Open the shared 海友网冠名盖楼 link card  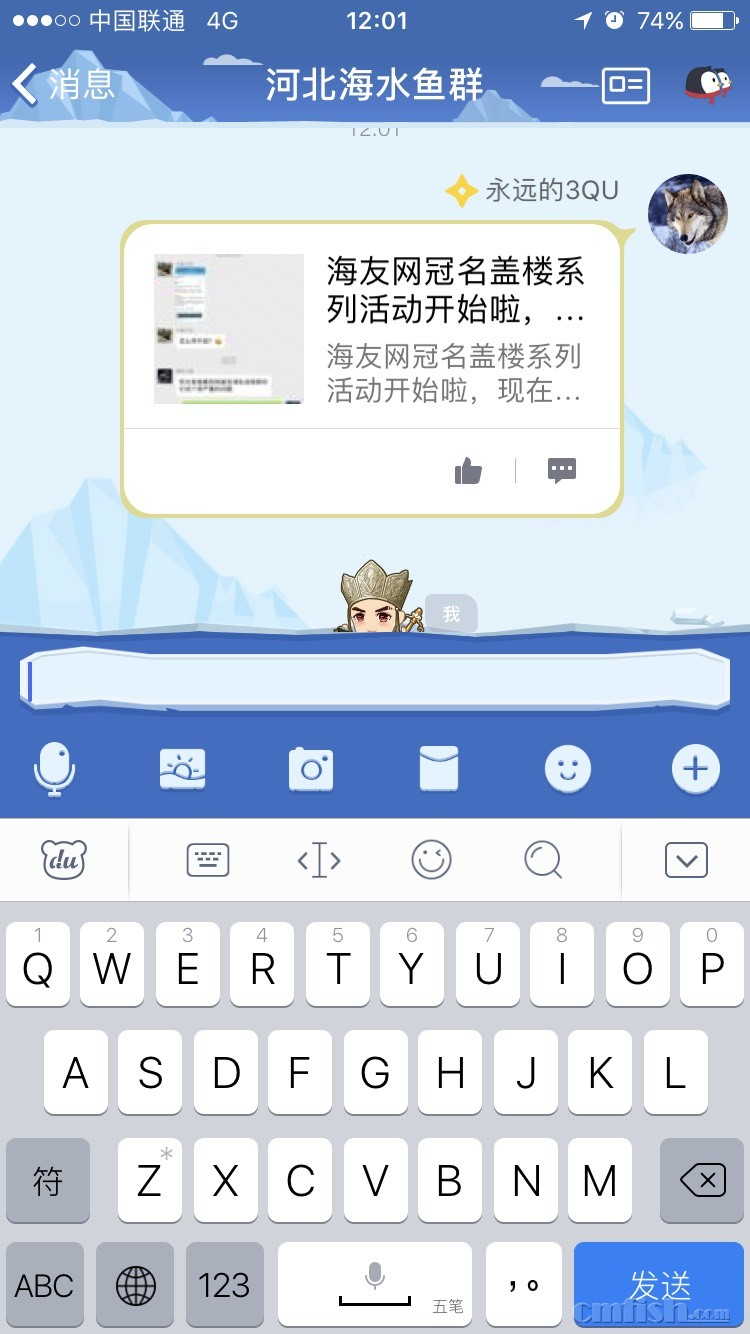coord(370,328)
